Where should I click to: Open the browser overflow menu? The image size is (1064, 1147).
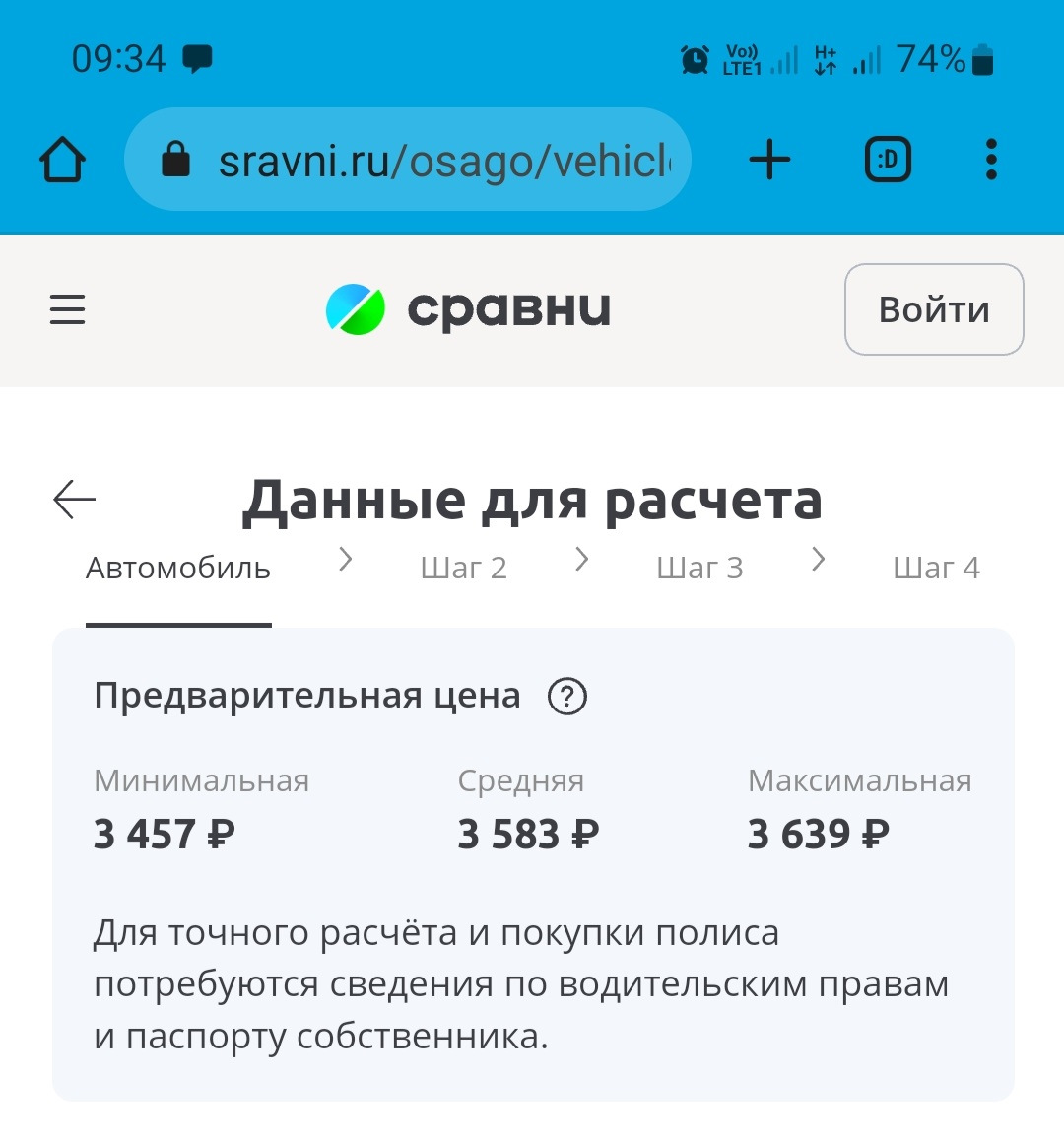pos(991,160)
